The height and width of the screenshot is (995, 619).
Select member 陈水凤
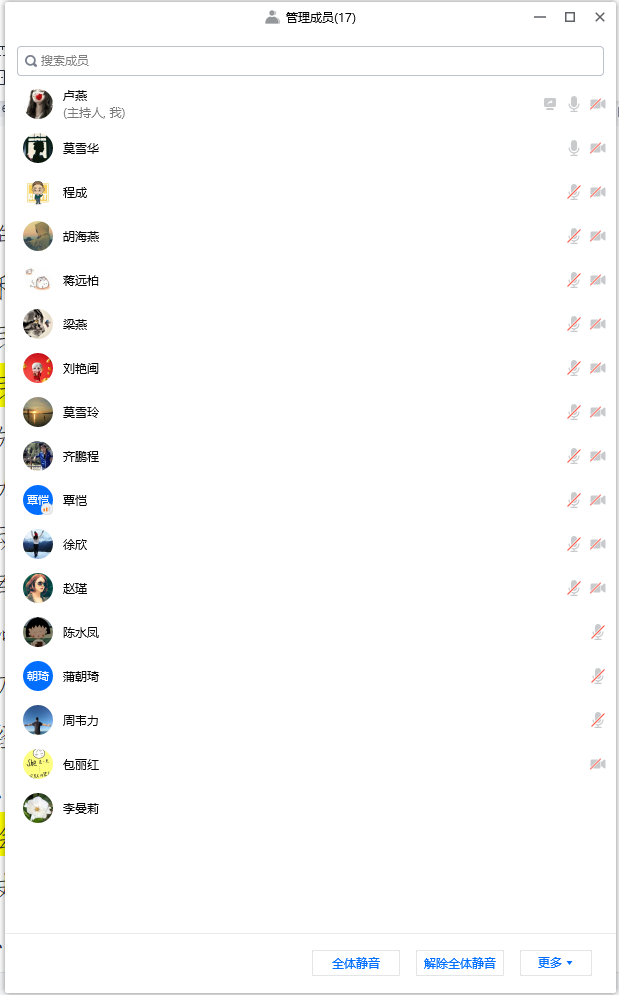coord(80,632)
